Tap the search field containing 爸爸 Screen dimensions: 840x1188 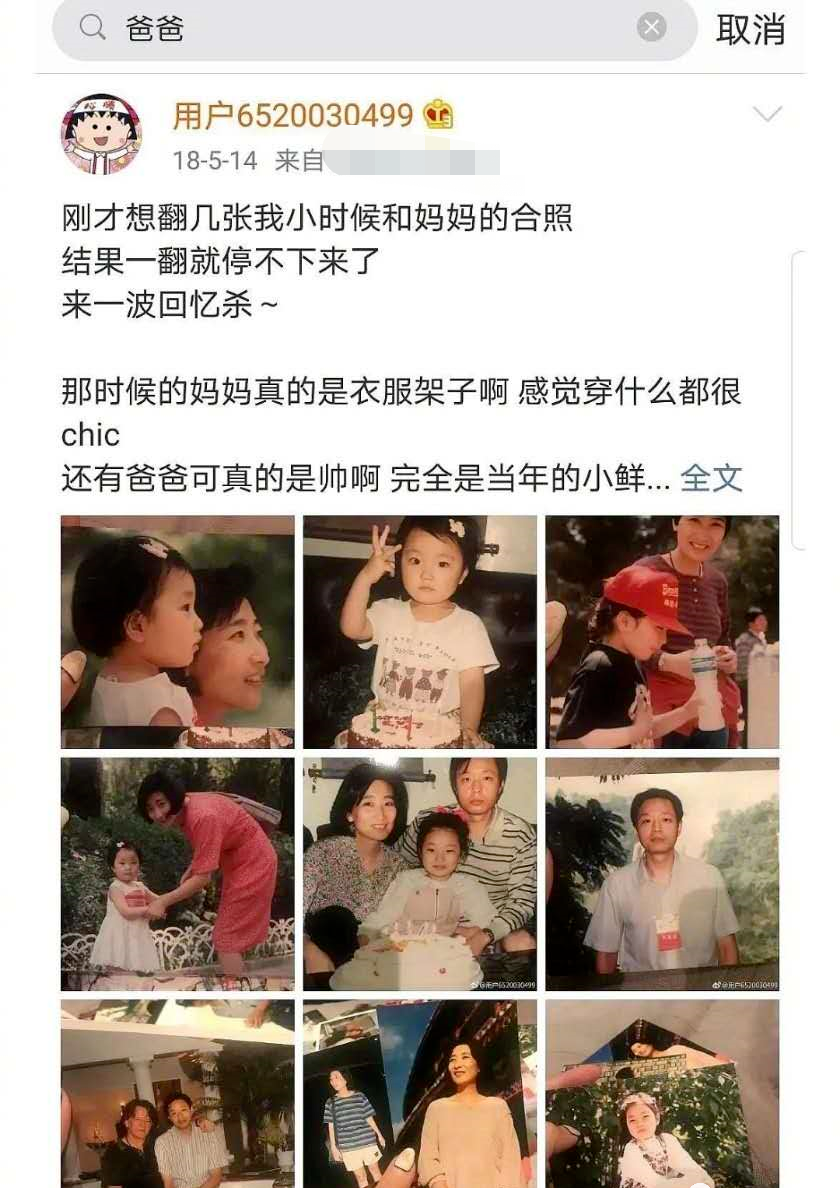click(370, 28)
